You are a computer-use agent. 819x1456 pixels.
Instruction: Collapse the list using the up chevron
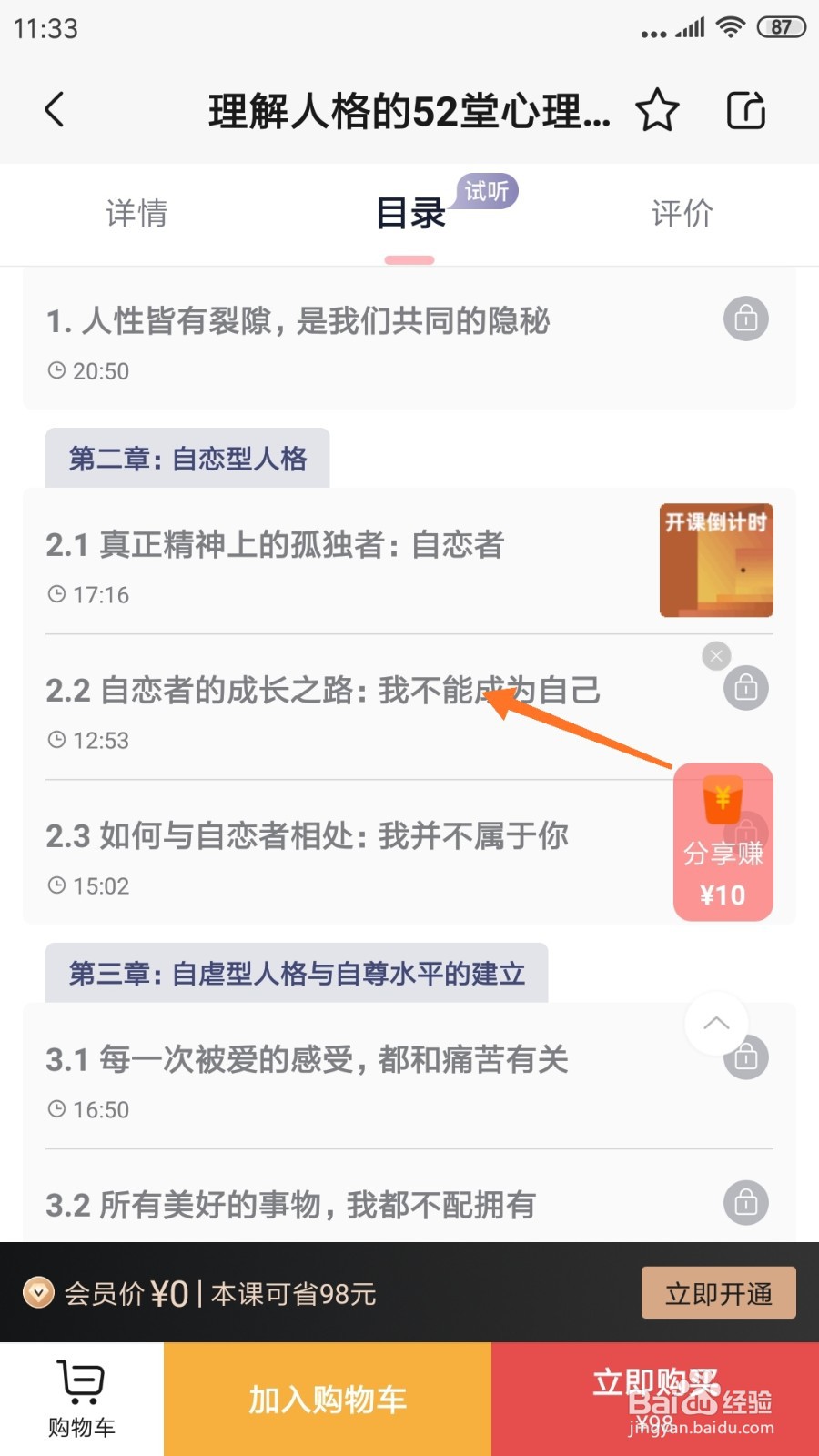pyautogui.click(x=716, y=1024)
